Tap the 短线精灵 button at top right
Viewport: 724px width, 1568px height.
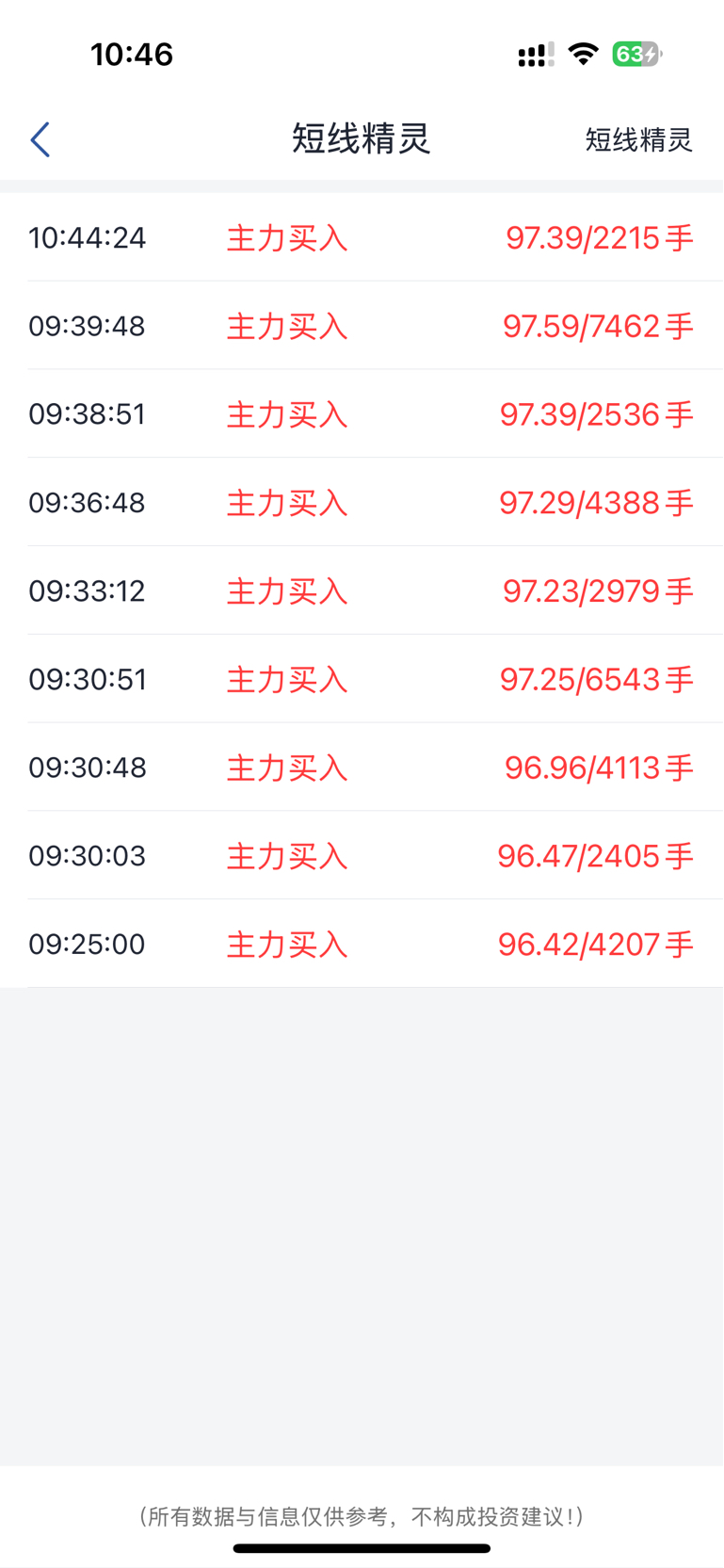click(638, 139)
